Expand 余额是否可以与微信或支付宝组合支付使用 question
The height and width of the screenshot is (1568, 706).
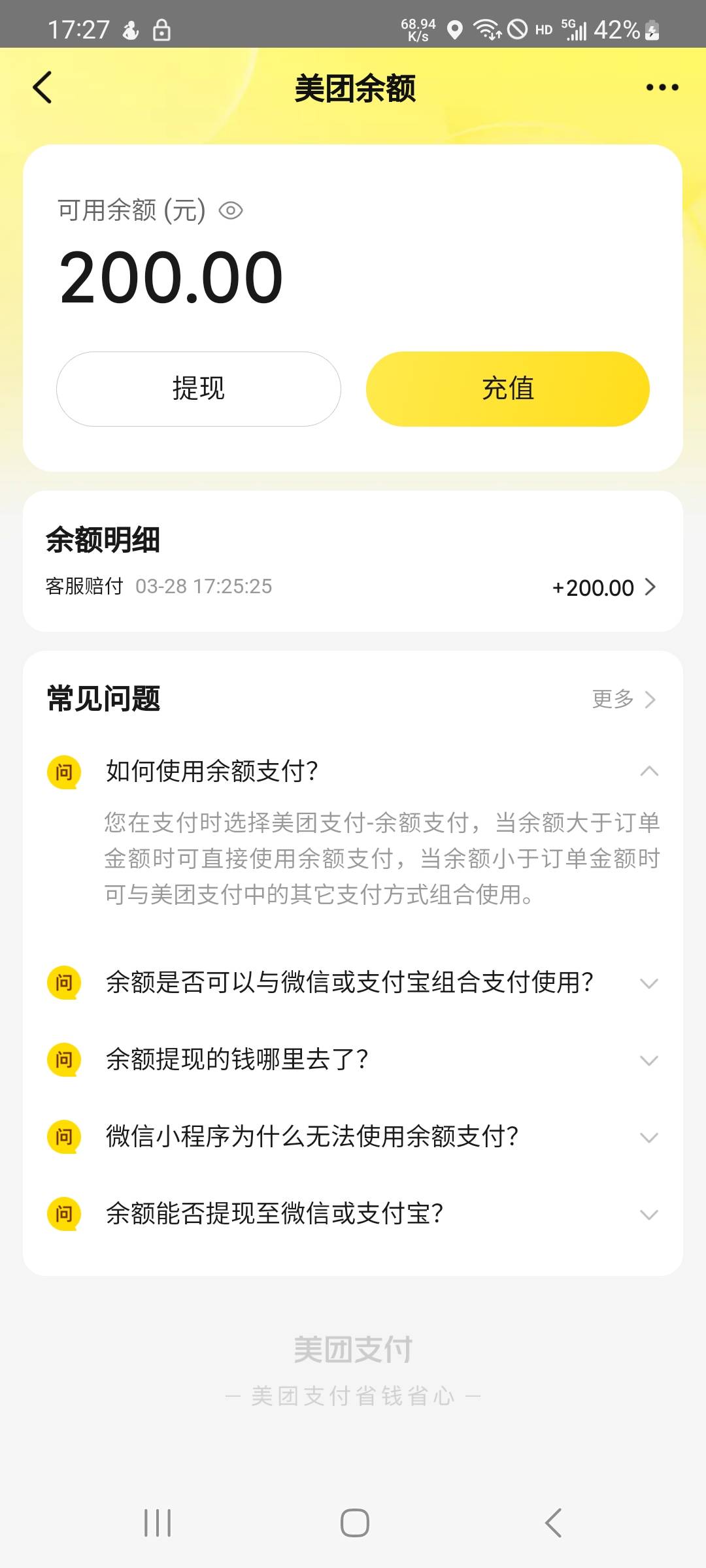353,983
